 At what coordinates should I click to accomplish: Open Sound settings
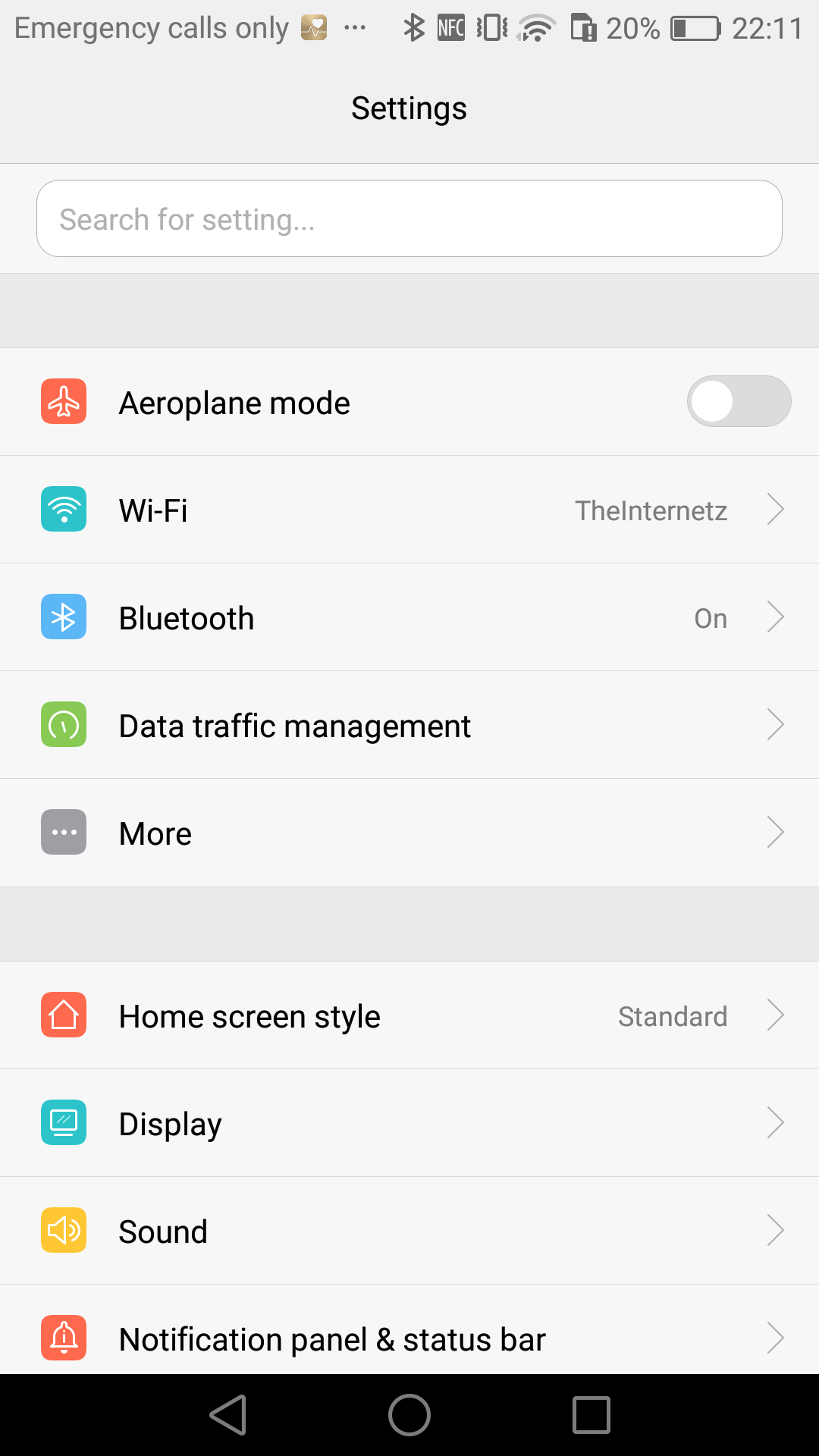409,1231
